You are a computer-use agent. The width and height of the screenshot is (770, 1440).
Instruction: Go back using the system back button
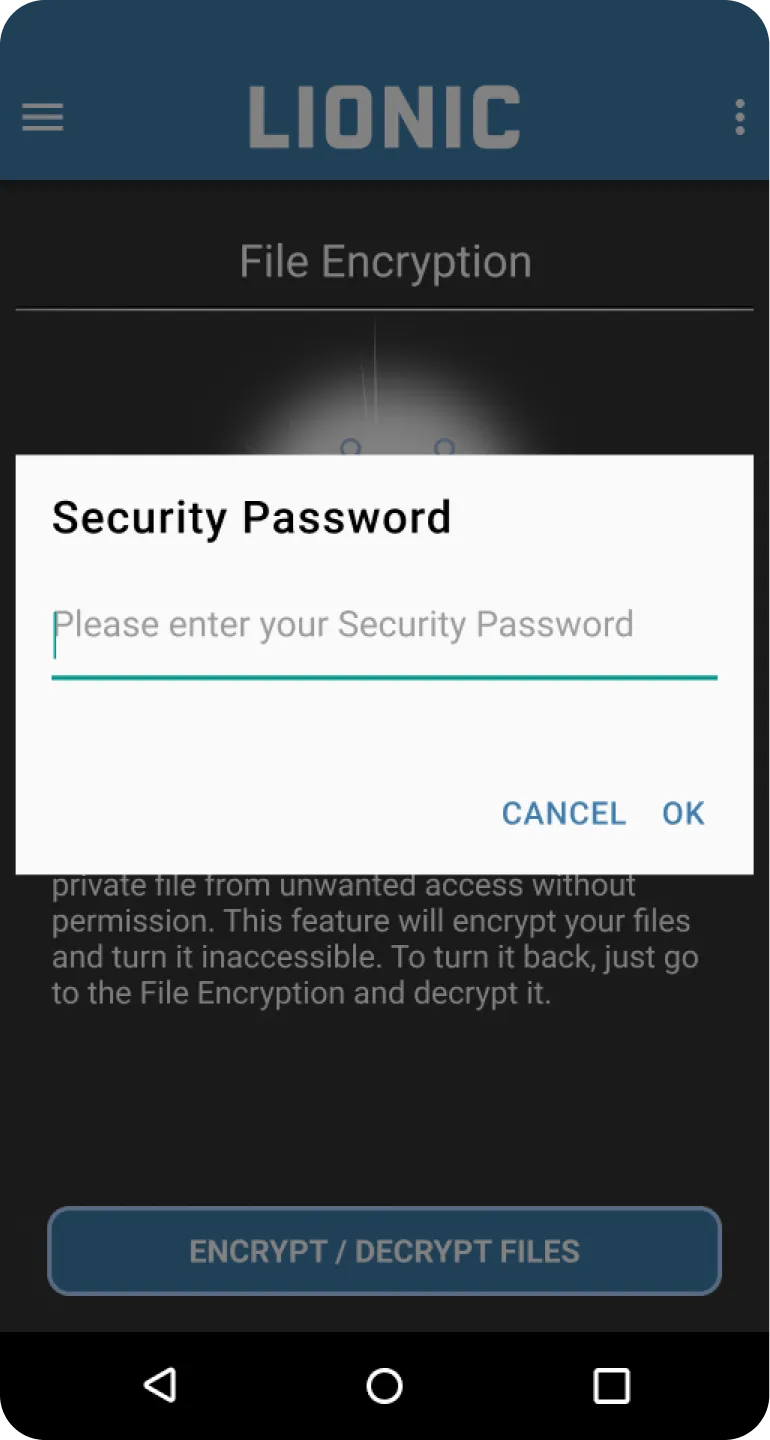[x=160, y=1385]
